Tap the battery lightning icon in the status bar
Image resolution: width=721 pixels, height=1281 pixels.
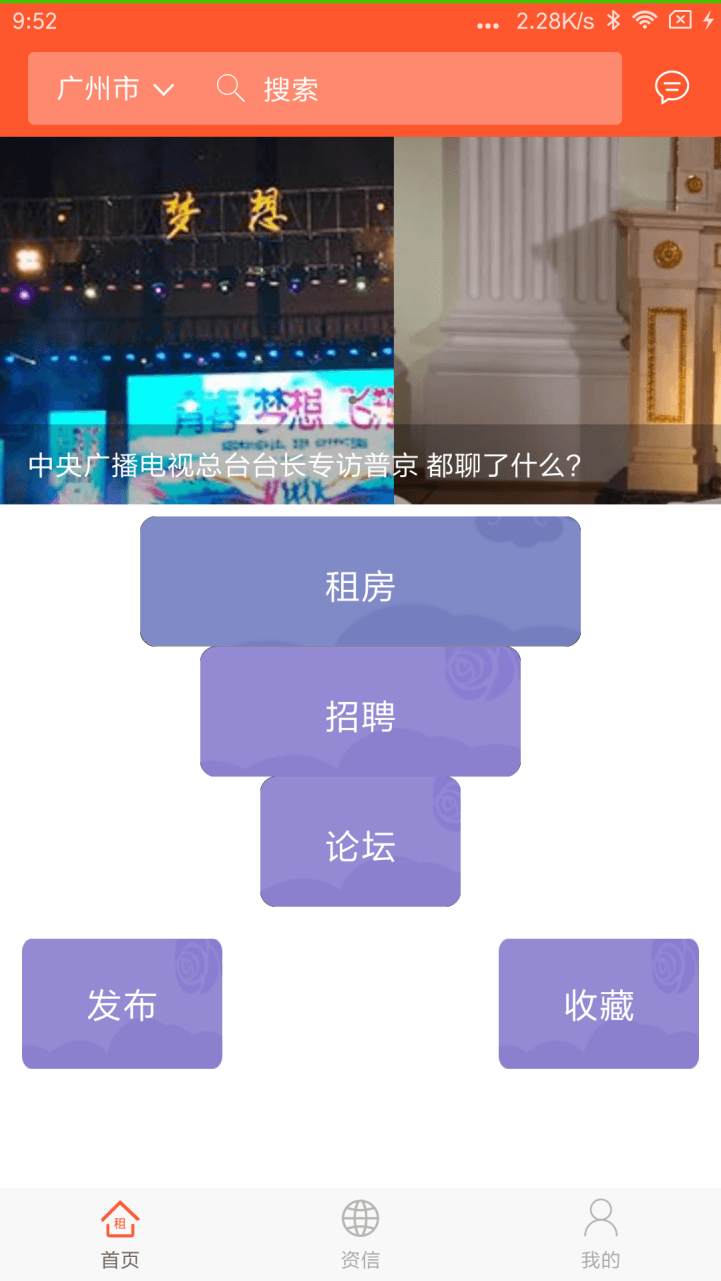pyautogui.click(x=708, y=18)
